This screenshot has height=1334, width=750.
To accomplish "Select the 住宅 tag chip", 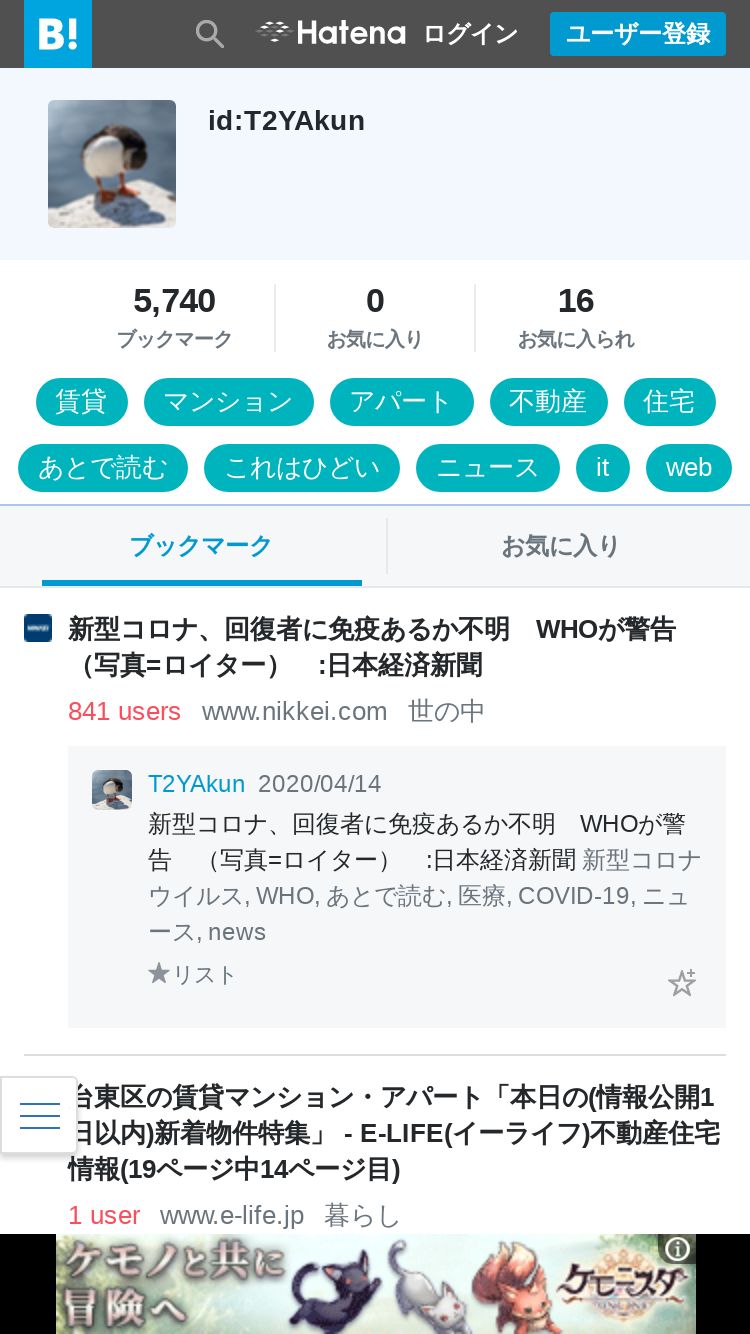I will [x=670, y=402].
